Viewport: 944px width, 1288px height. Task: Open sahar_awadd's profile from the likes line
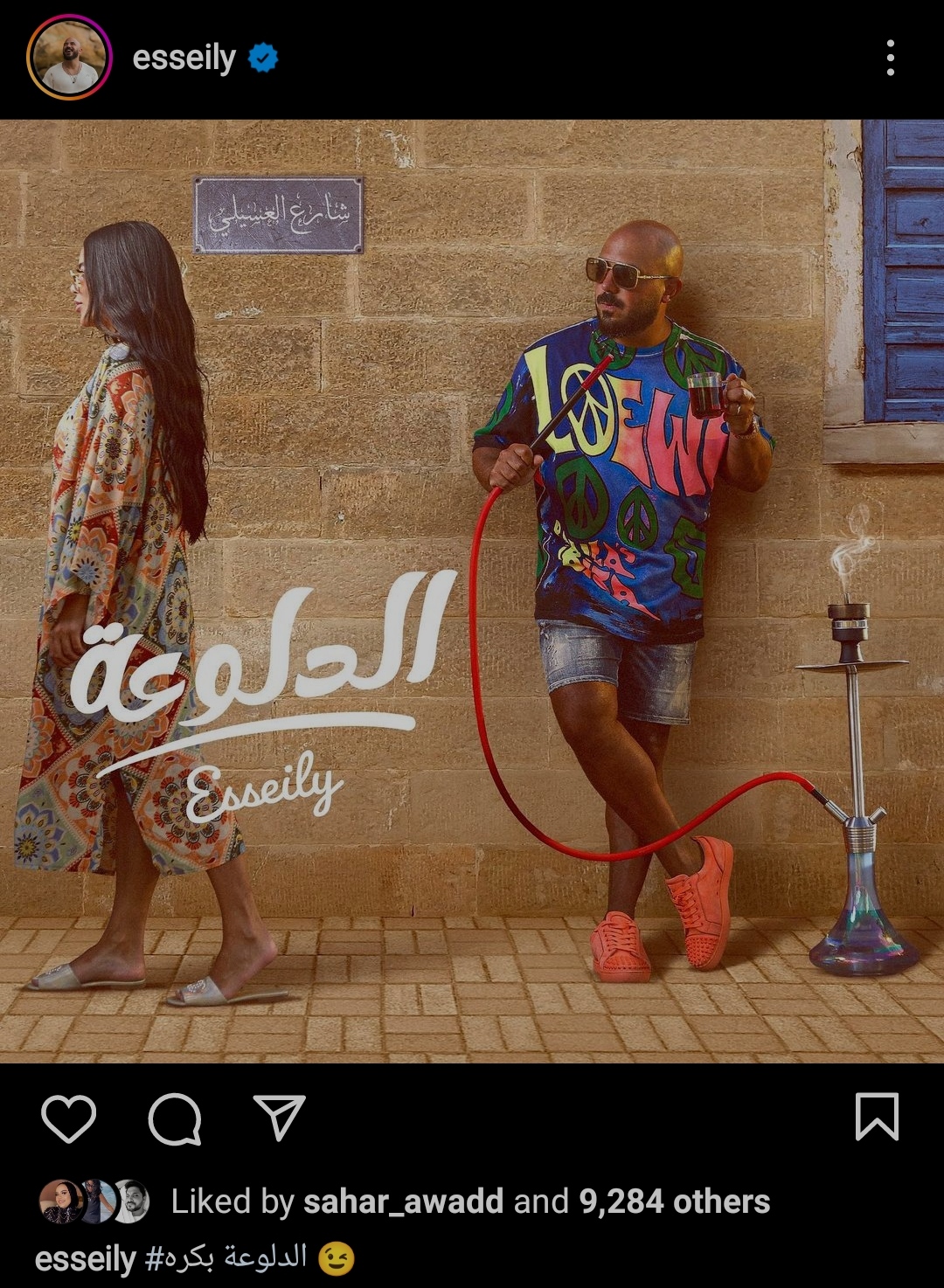click(x=403, y=1201)
